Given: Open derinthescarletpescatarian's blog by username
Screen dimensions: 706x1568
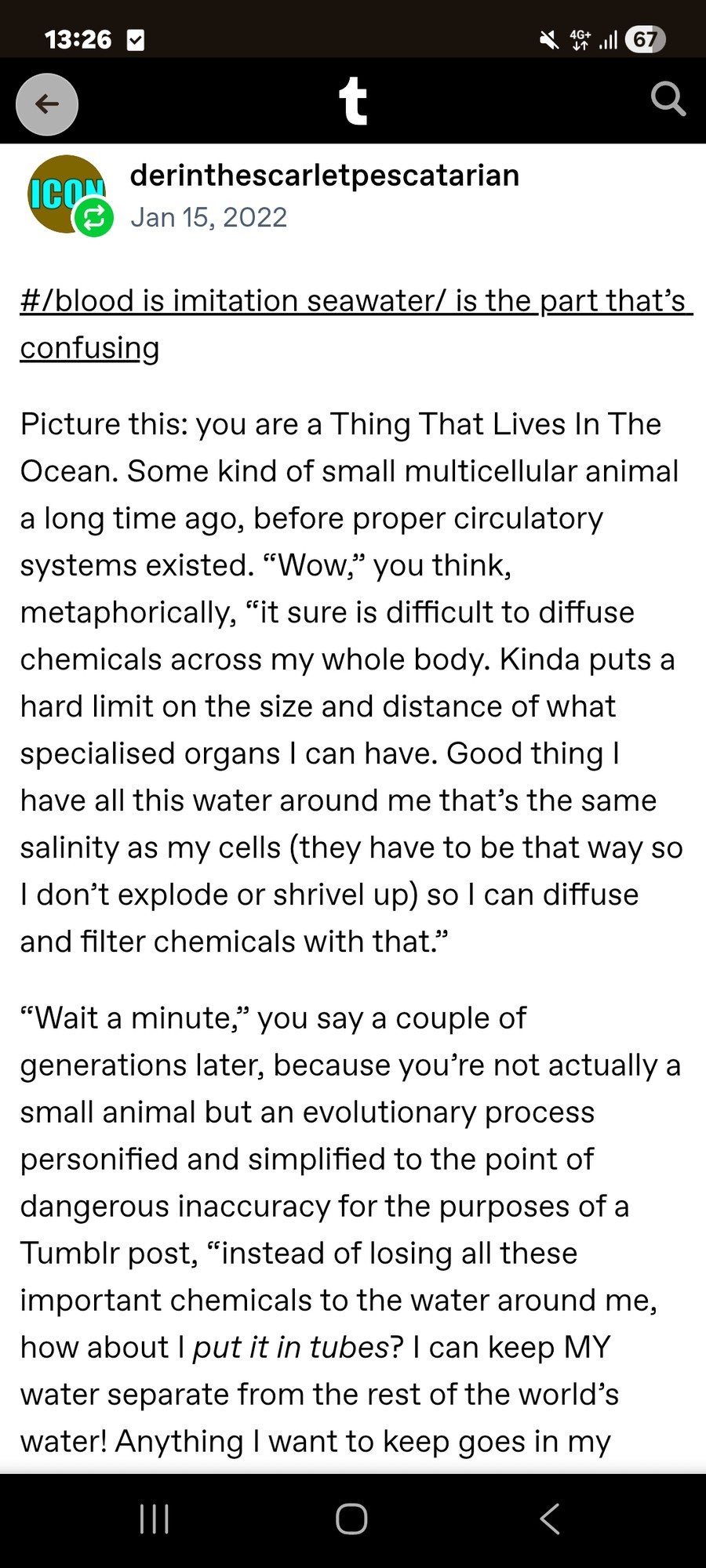Looking at the screenshot, I should click(324, 176).
